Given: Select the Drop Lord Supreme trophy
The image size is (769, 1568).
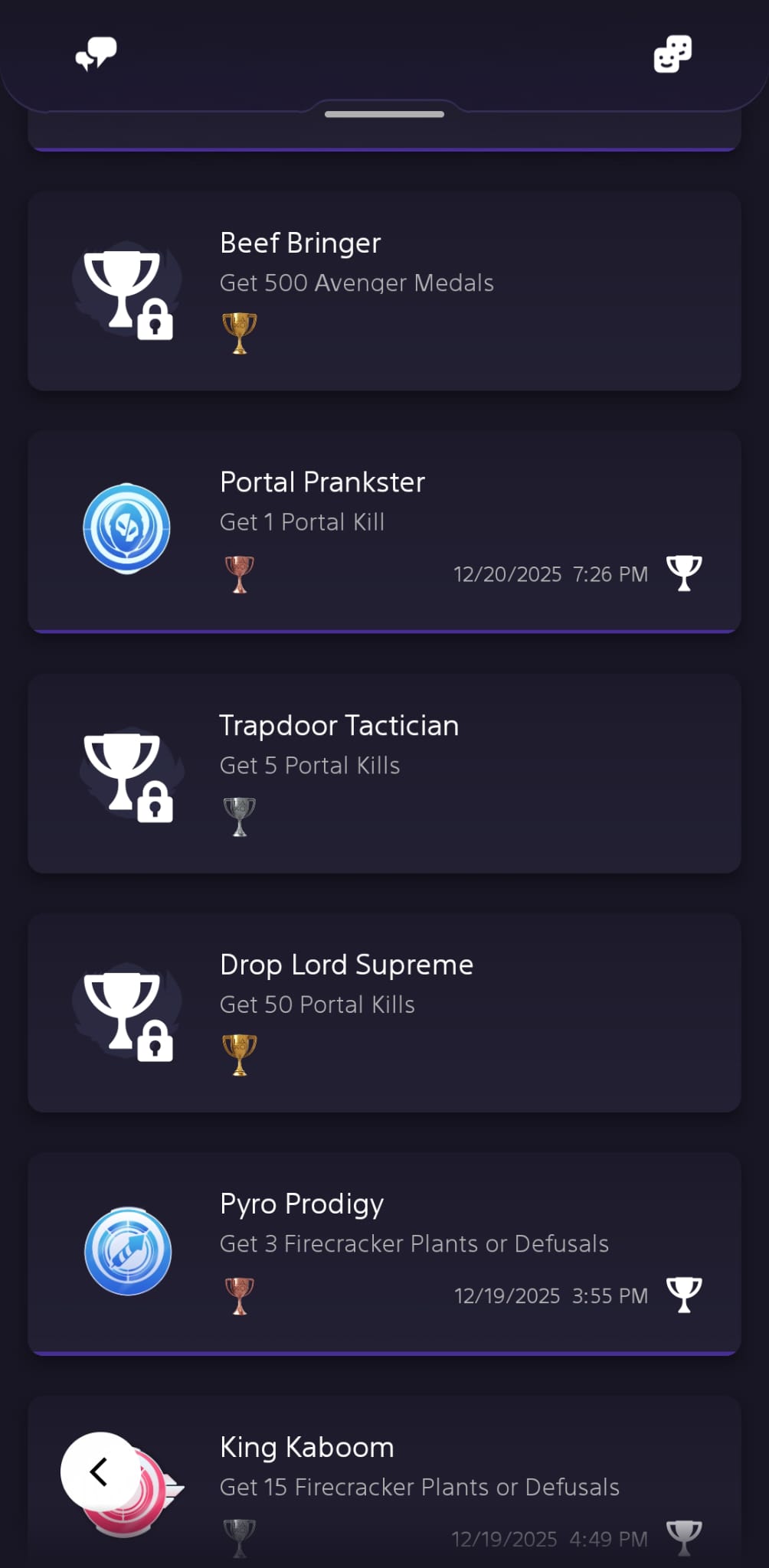Looking at the screenshot, I should 384,1012.
